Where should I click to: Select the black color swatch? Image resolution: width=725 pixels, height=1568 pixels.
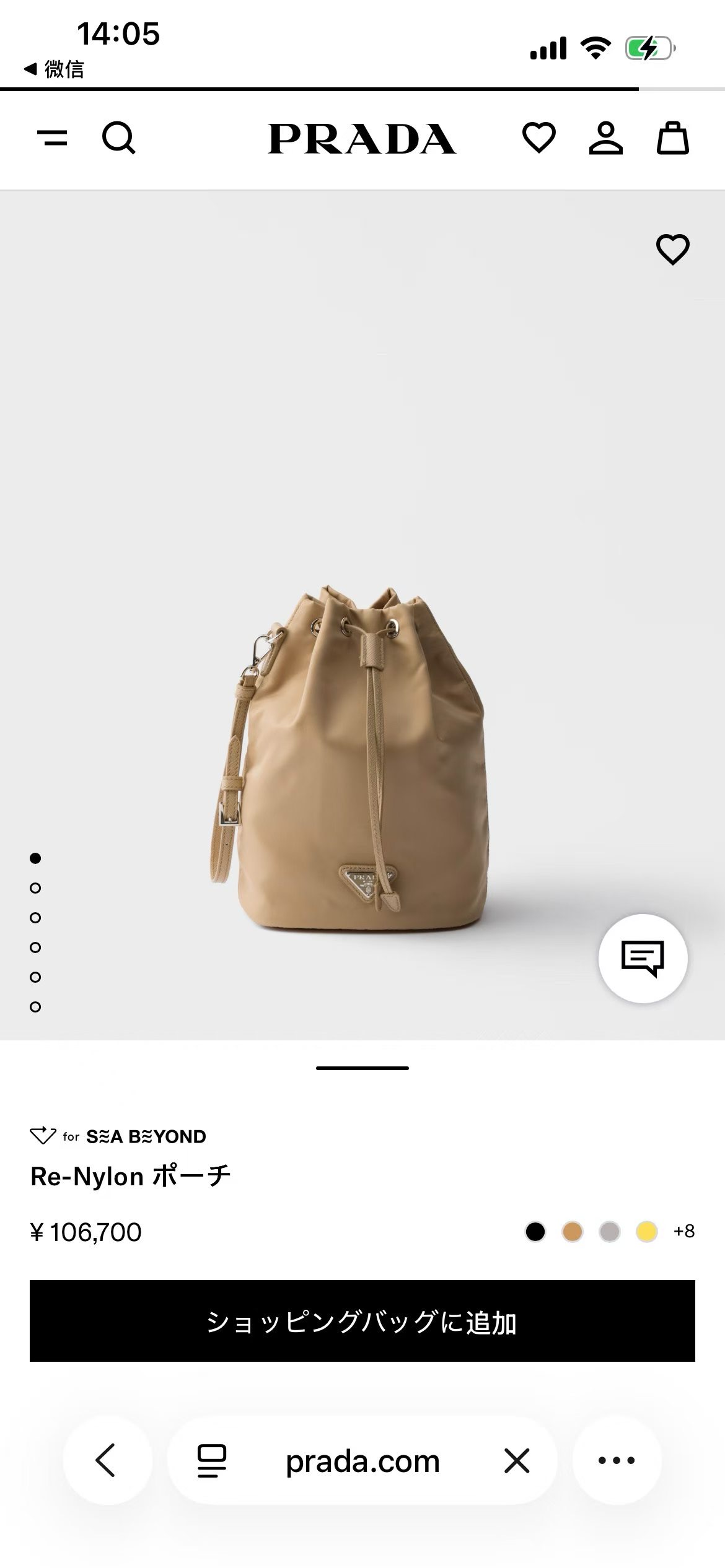coord(535,1232)
